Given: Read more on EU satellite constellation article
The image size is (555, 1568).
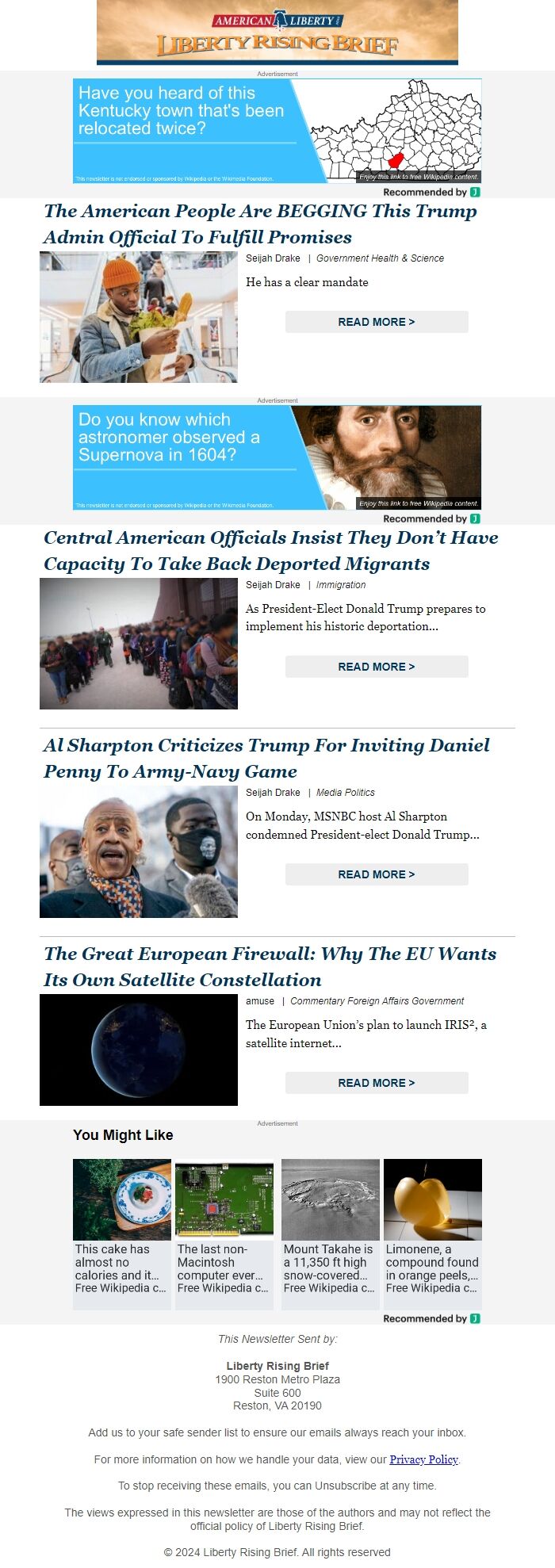Looking at the screenshot, I should 377,1083.
